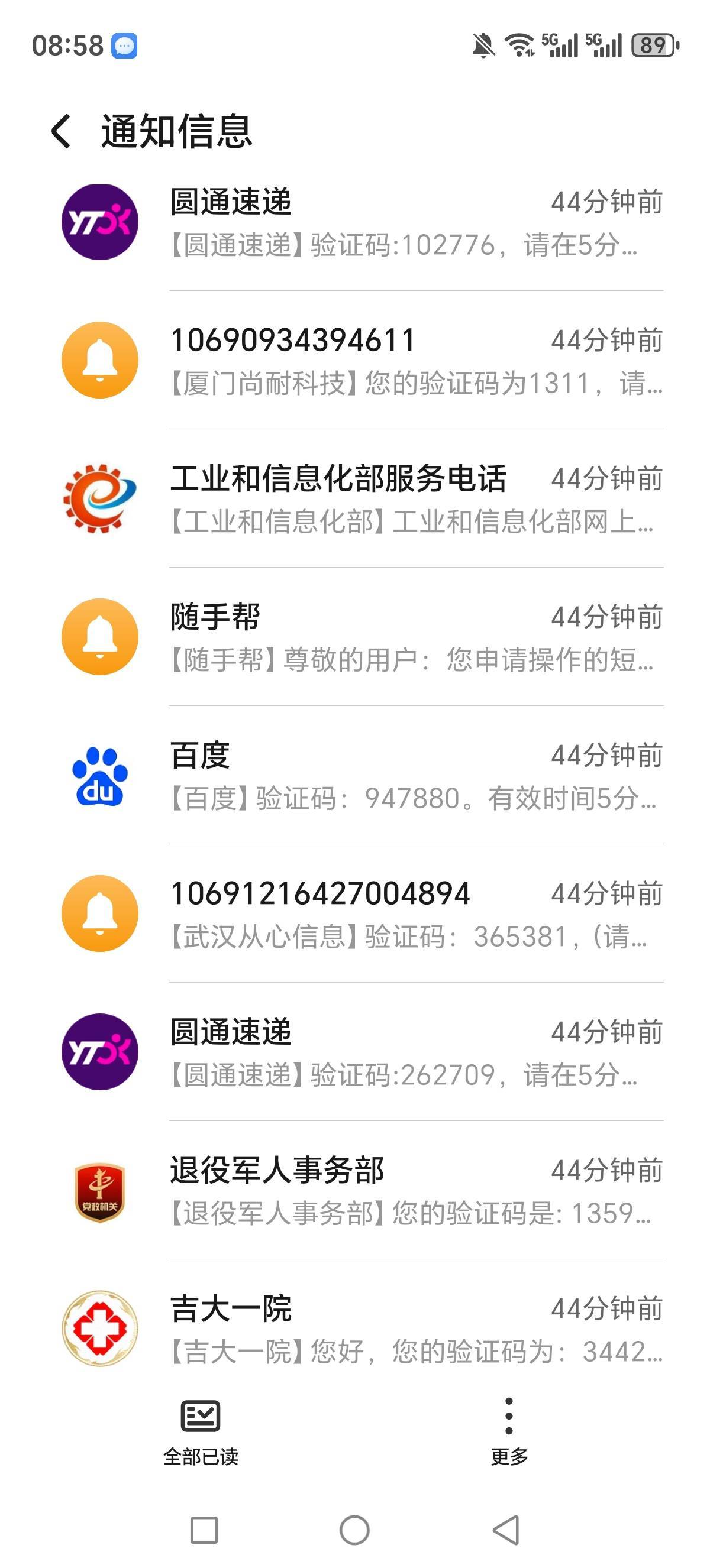The width and height of the screenshot is (710, 1568).
Task: Tap the system home button
Action: 354,1530
